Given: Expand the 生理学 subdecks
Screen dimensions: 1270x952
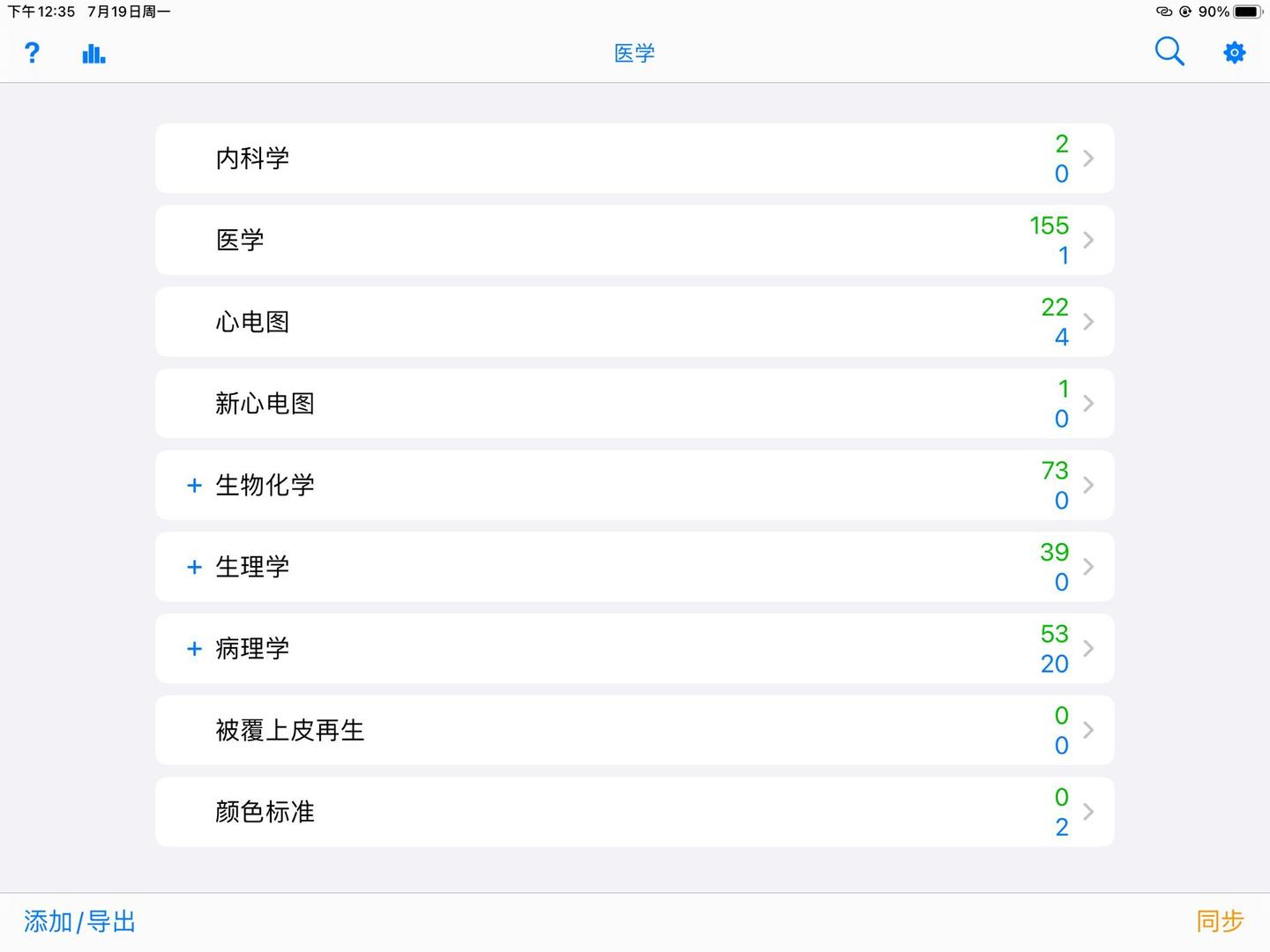Looking at the screenshot, I should click(195, 567).
